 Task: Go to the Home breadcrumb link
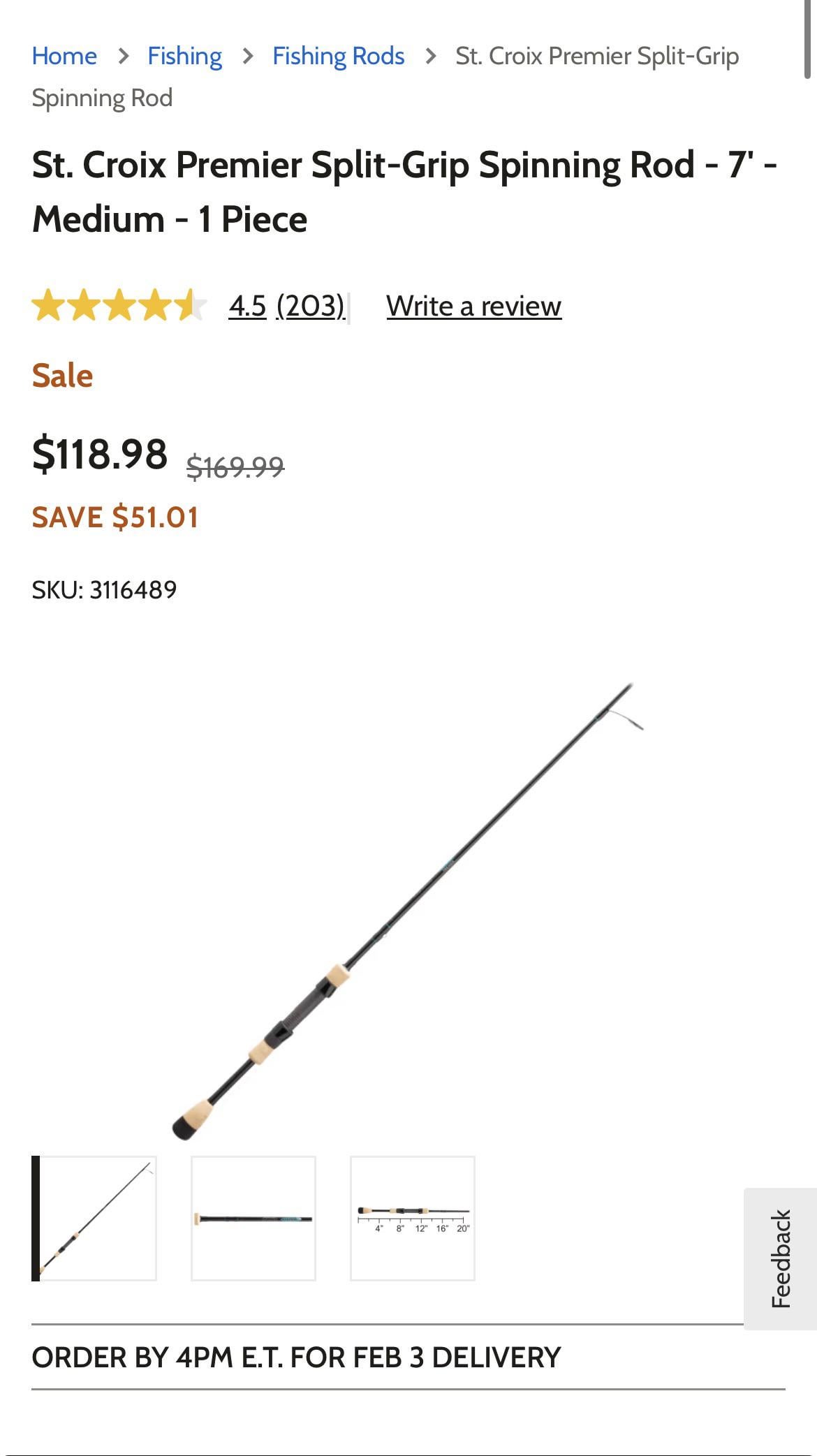coord(64,56)
